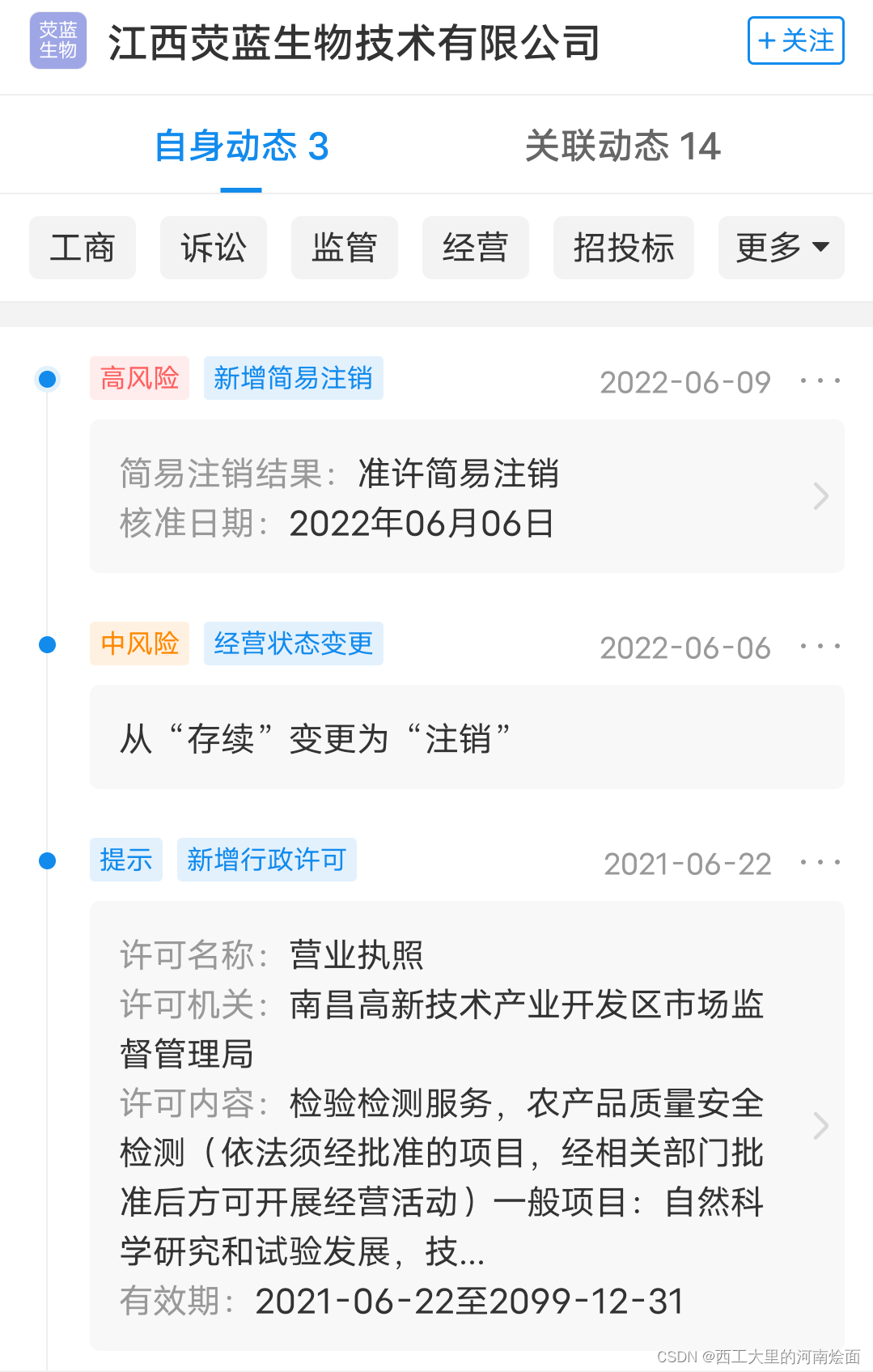Open more options for 2022-06-06 entry

point(820,646)
